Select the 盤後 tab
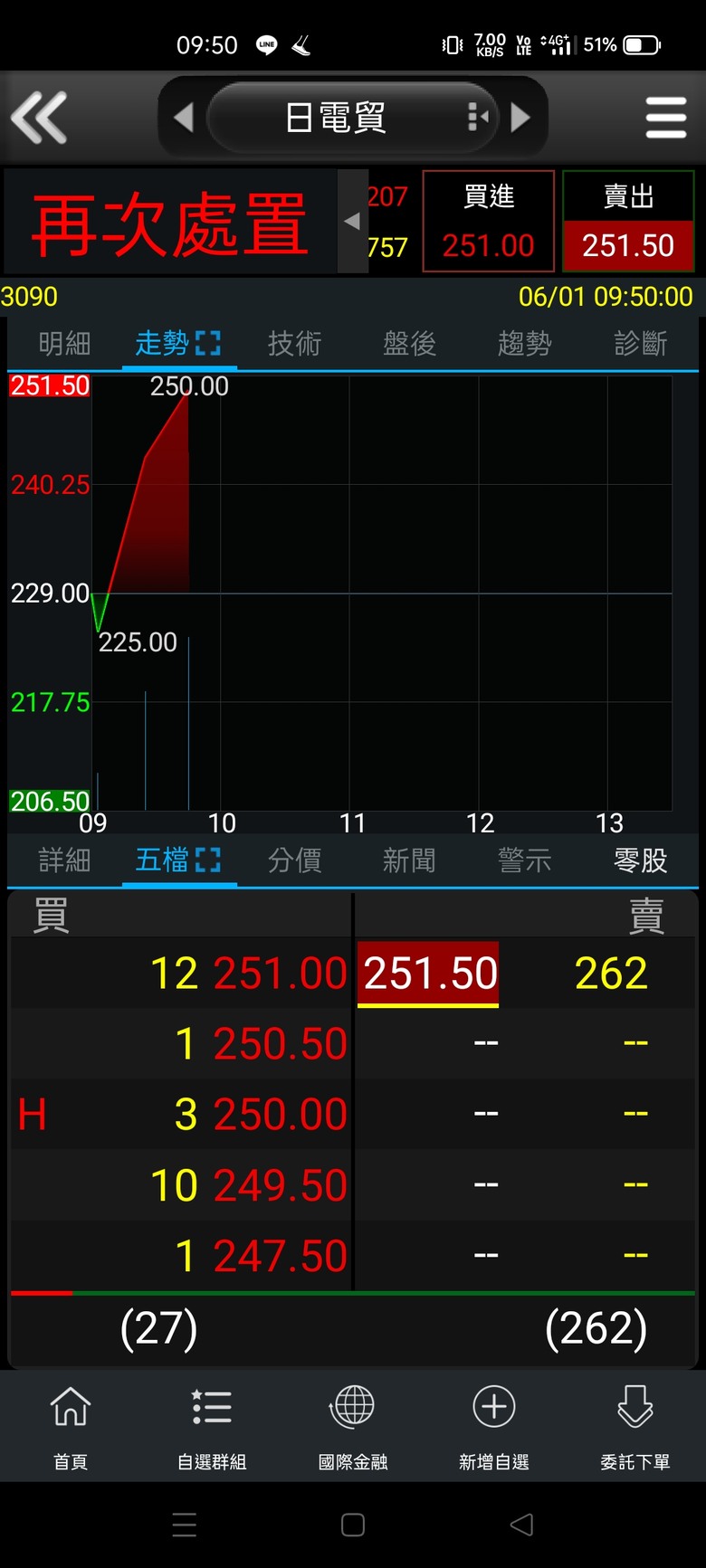Image resolution: width=706 pixels, height=1568 pixels. click(409, 344)
